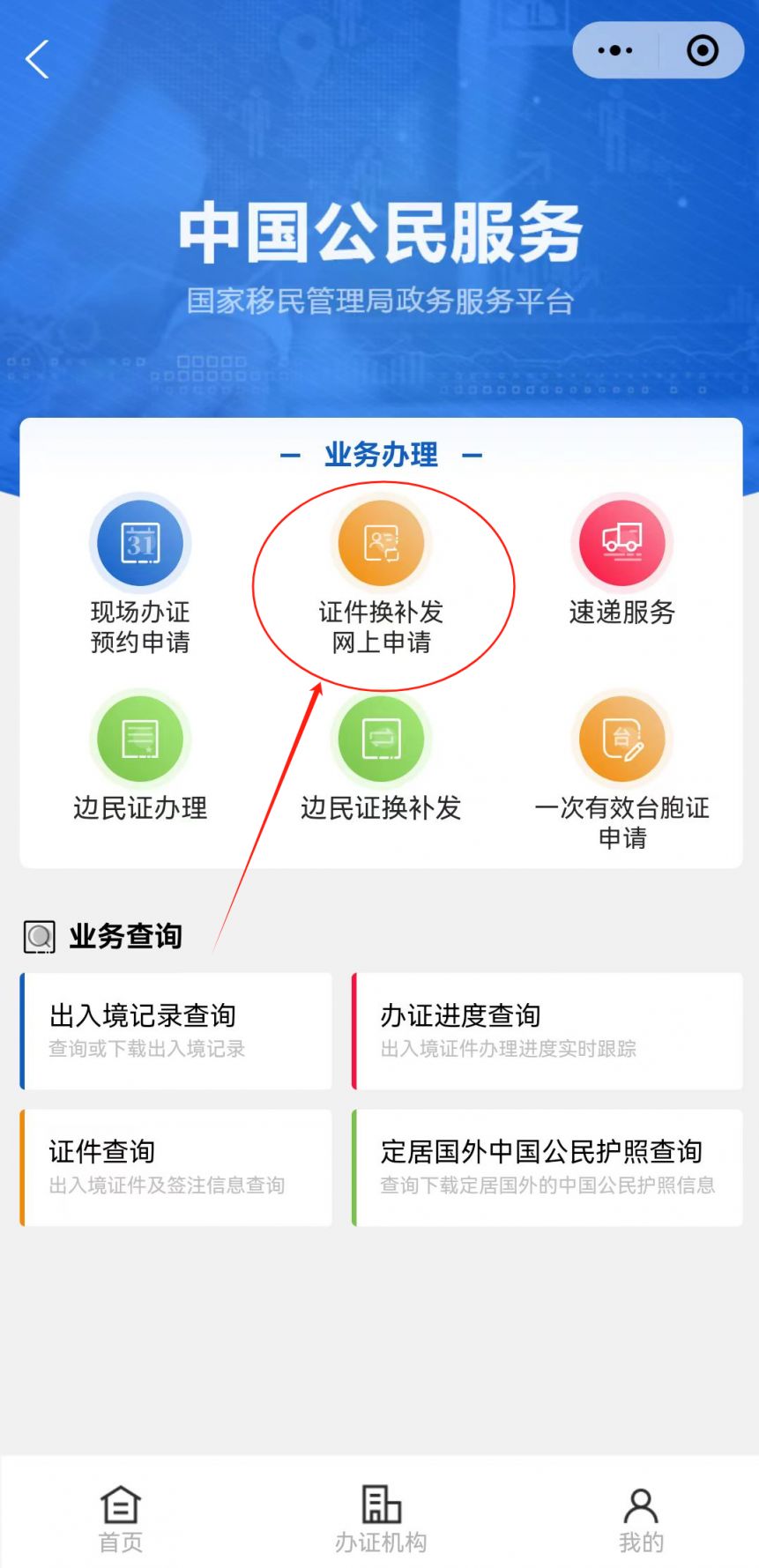This screenshot has width=759, height=1568.
Task: Open 办证进度查询 progress tracking card
Action: (x=547, y=1031)
